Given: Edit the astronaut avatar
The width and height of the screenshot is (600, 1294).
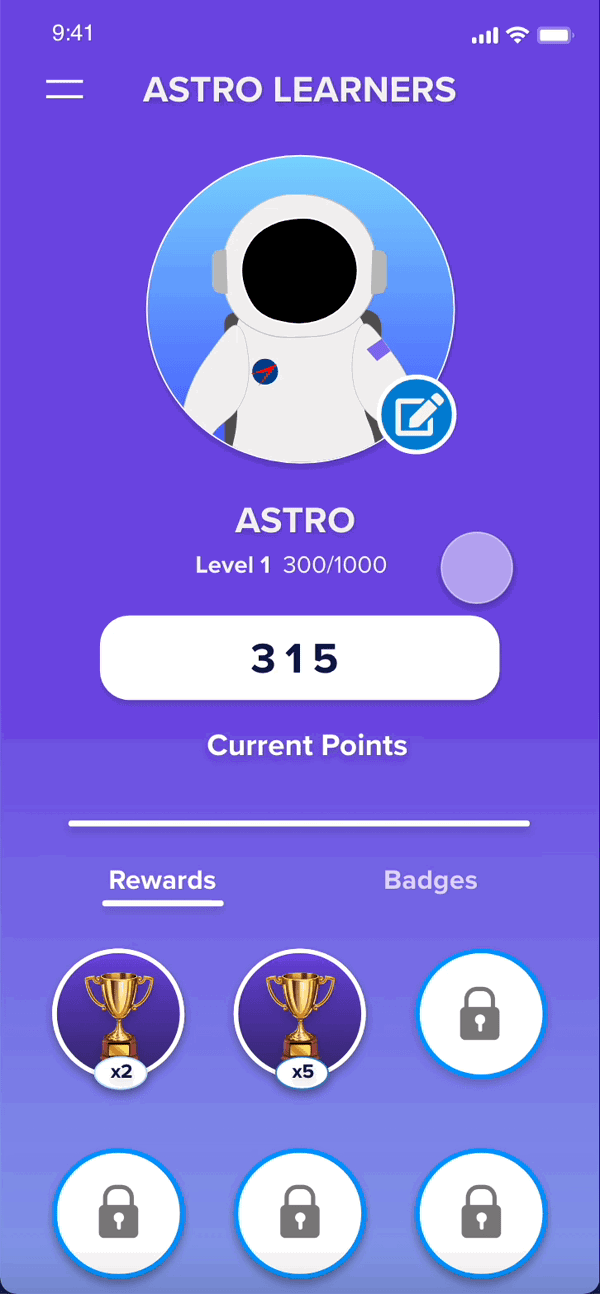Looking at the screenshot, I should click(x=418, y=414).
